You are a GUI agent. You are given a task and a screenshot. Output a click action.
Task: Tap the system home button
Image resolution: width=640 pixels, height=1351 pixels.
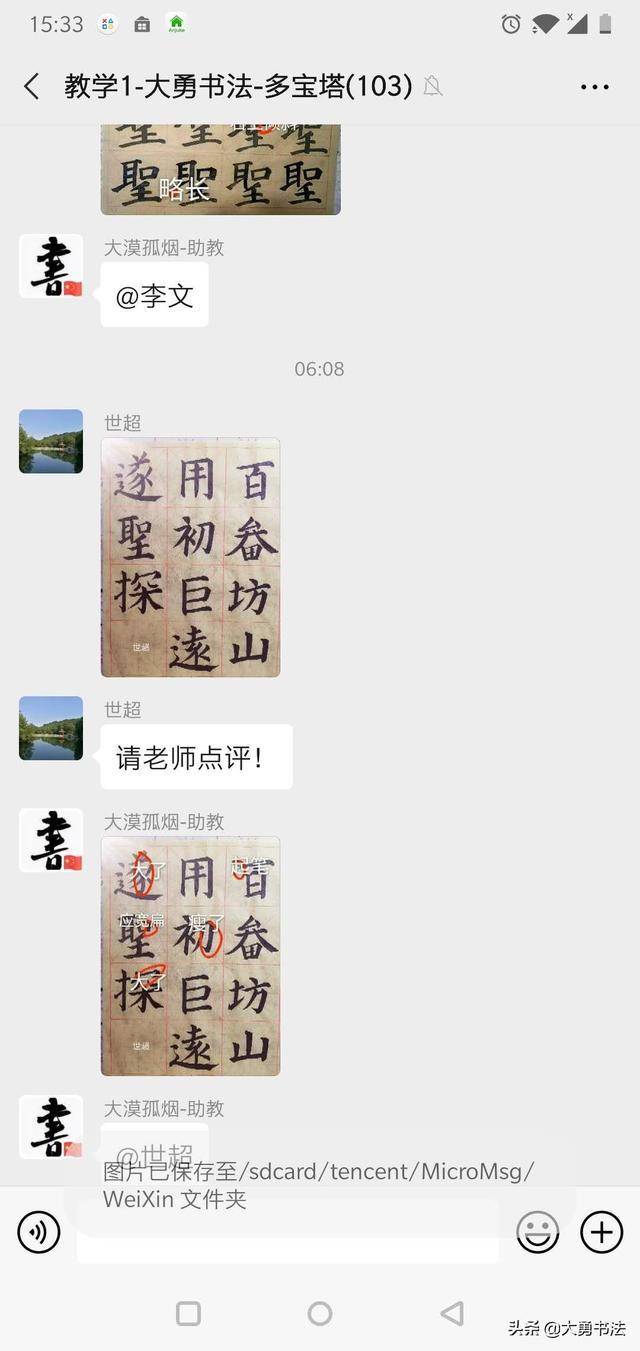click(x=320, y=1313)
